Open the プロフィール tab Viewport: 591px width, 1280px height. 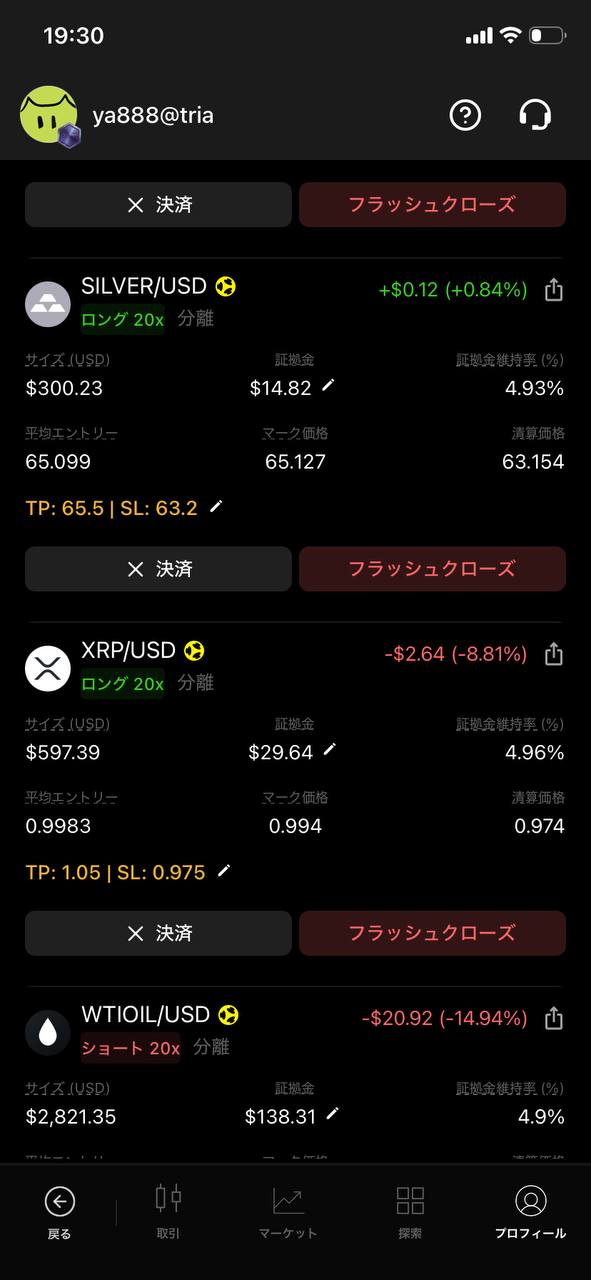click(x=531, y=1212)
